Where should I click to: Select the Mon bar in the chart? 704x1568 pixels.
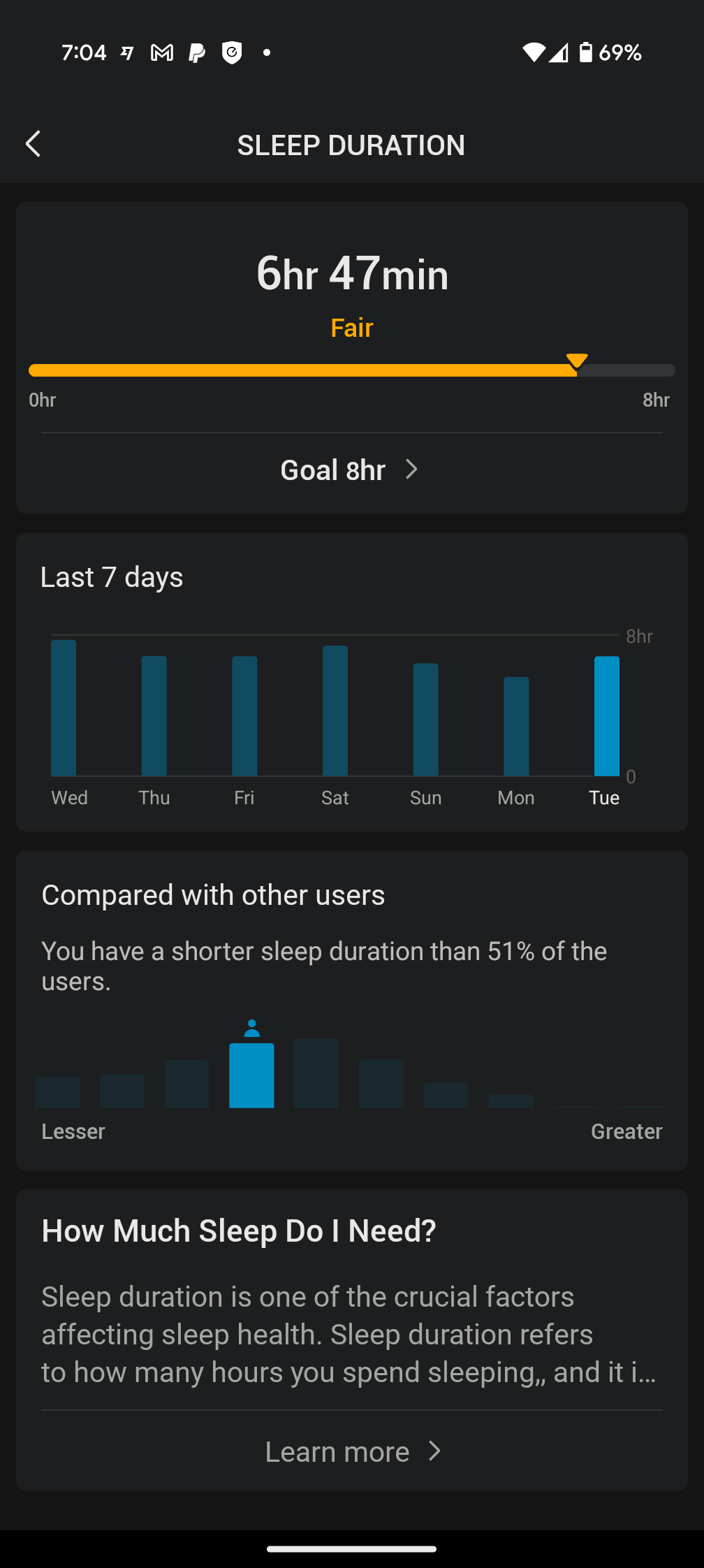tap(516, 726)
